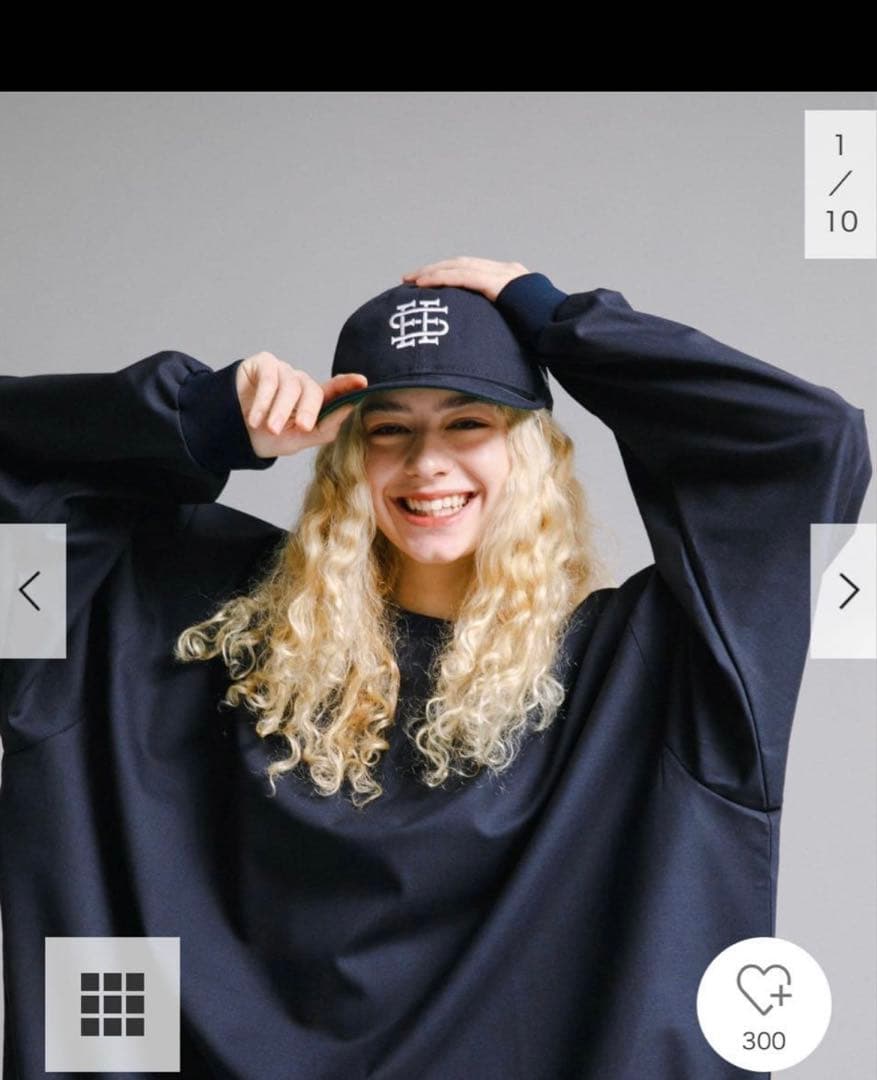The image size is (877, 1080).
Task: Tap the next-image arrow on the right edge
Action: coord(849,589)
